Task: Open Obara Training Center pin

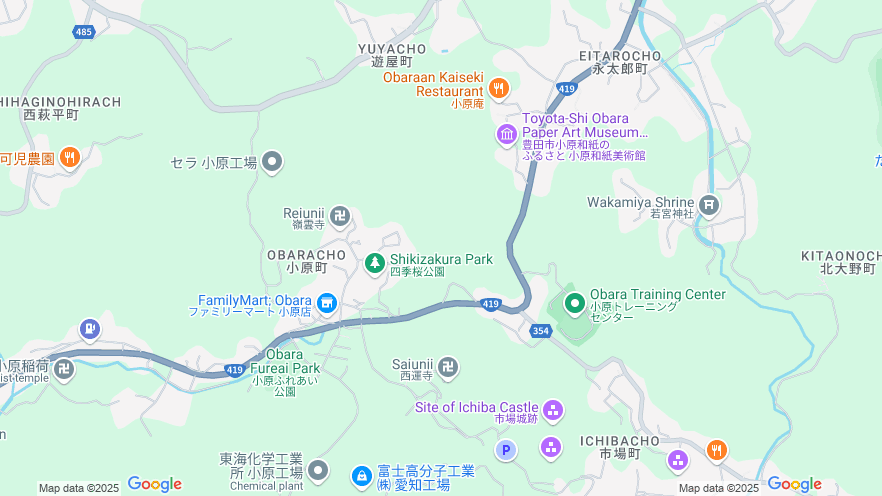Action: [x=574, y=301]
